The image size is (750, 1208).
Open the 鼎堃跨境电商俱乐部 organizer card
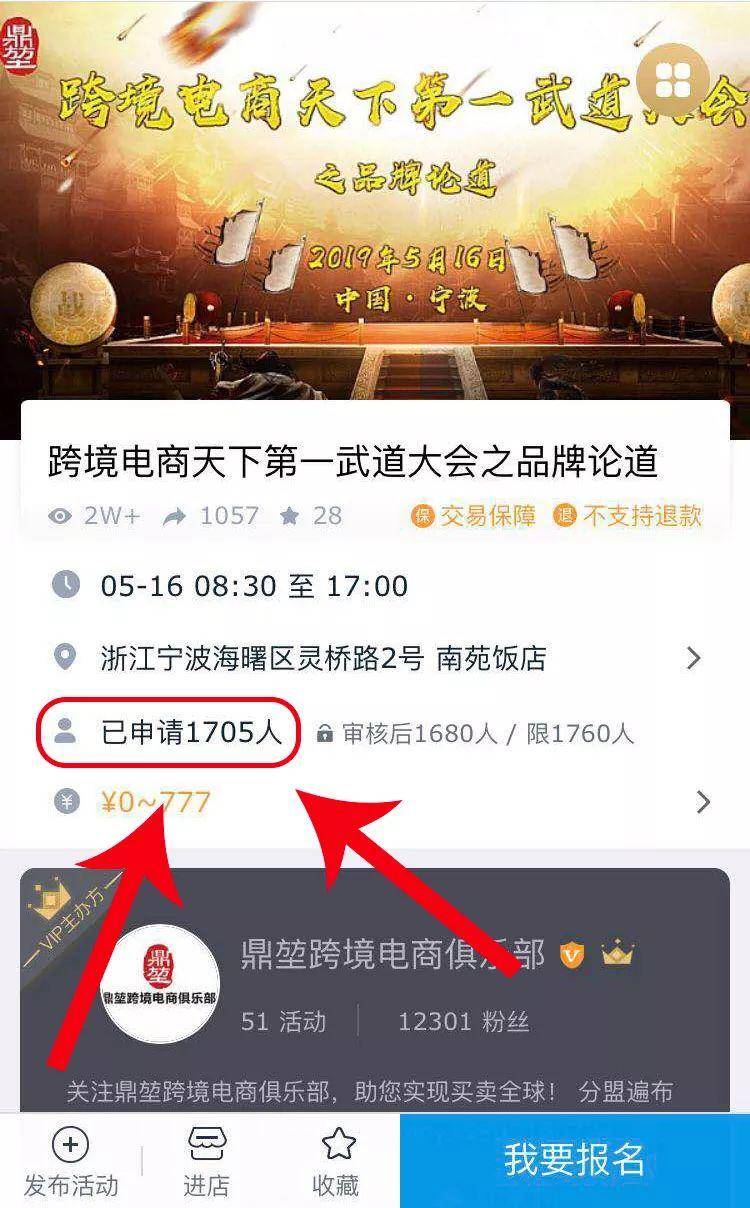[391, 954]
